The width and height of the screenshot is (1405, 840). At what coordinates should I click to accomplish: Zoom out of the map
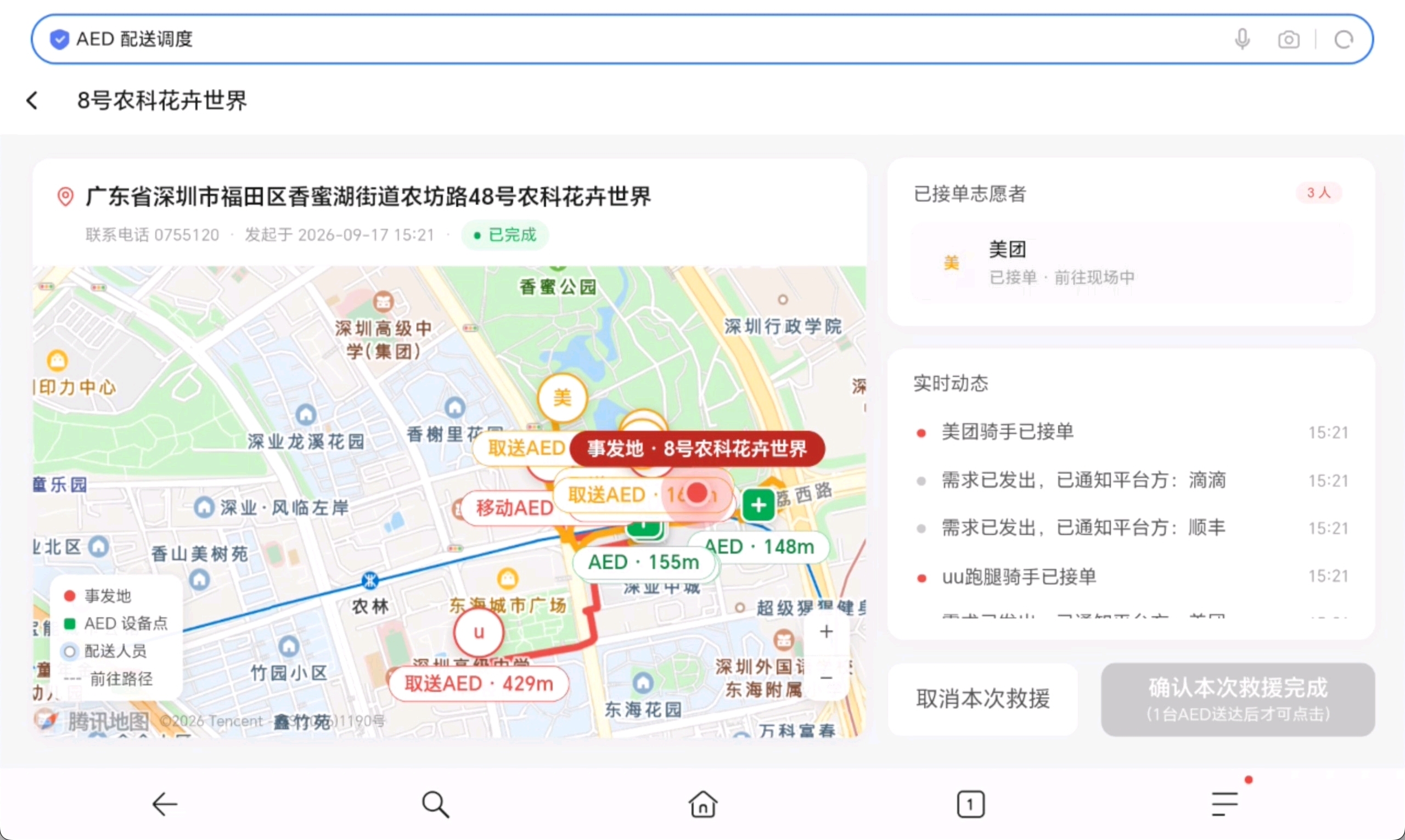pyautogui.click(x=826, y=678)
